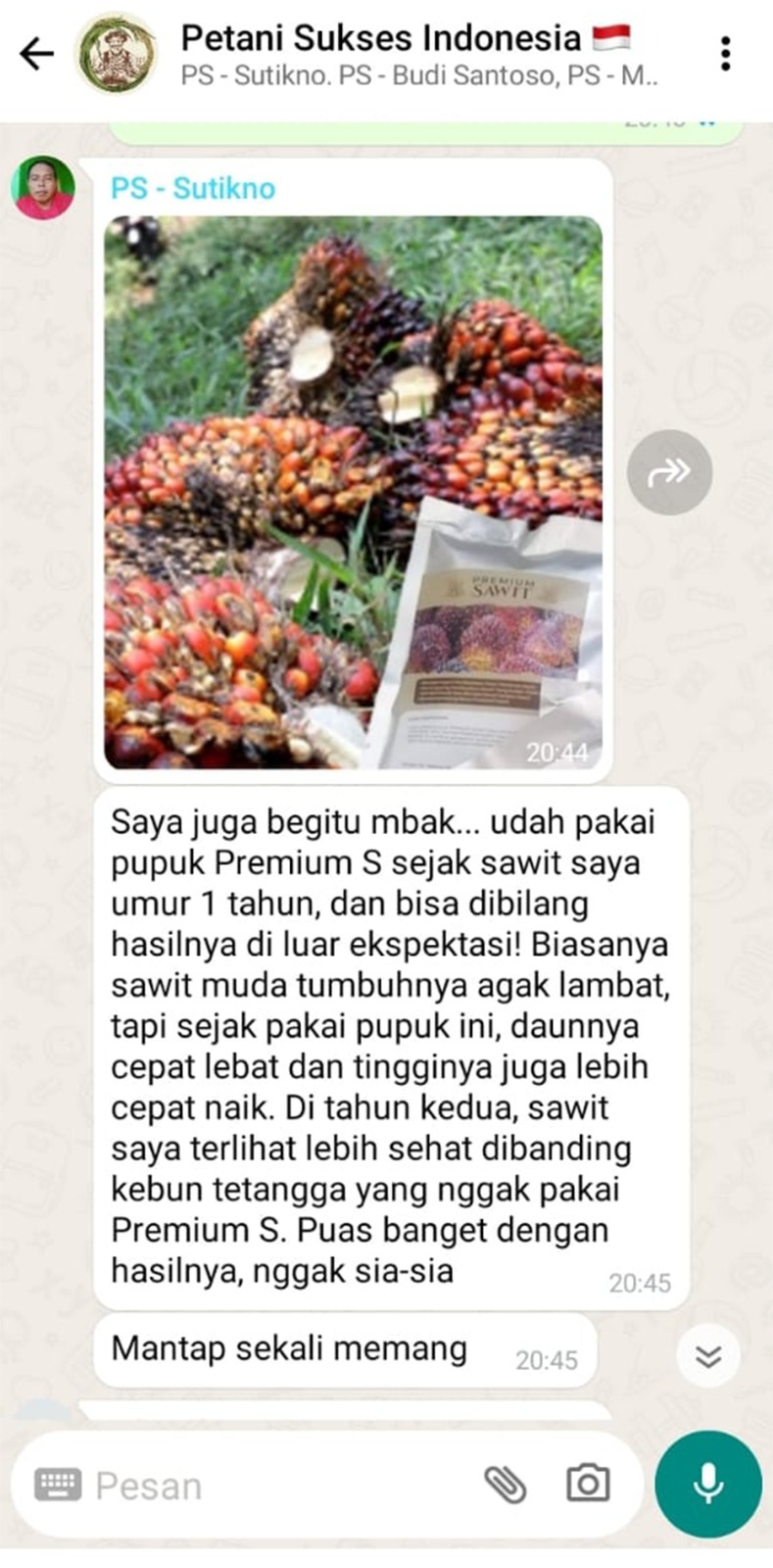Tap the PS - Sutikno sender name
Image resolution: width=773 pixels, height=1568 pixels.
193,188
